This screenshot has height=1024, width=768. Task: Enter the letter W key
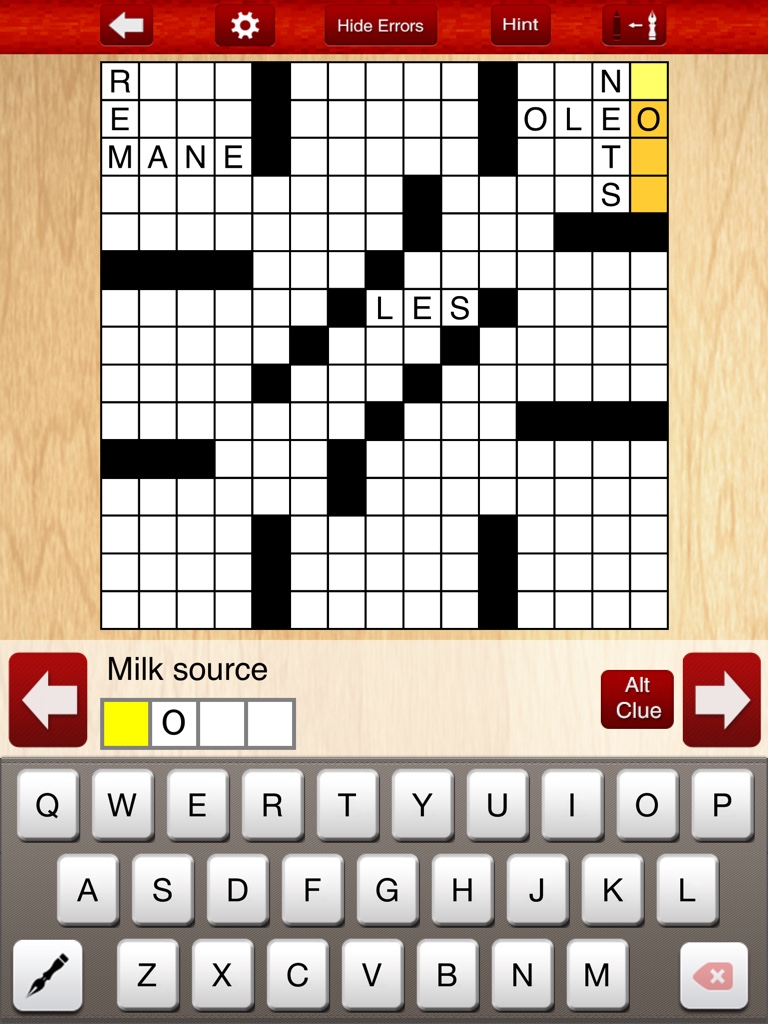122,805
